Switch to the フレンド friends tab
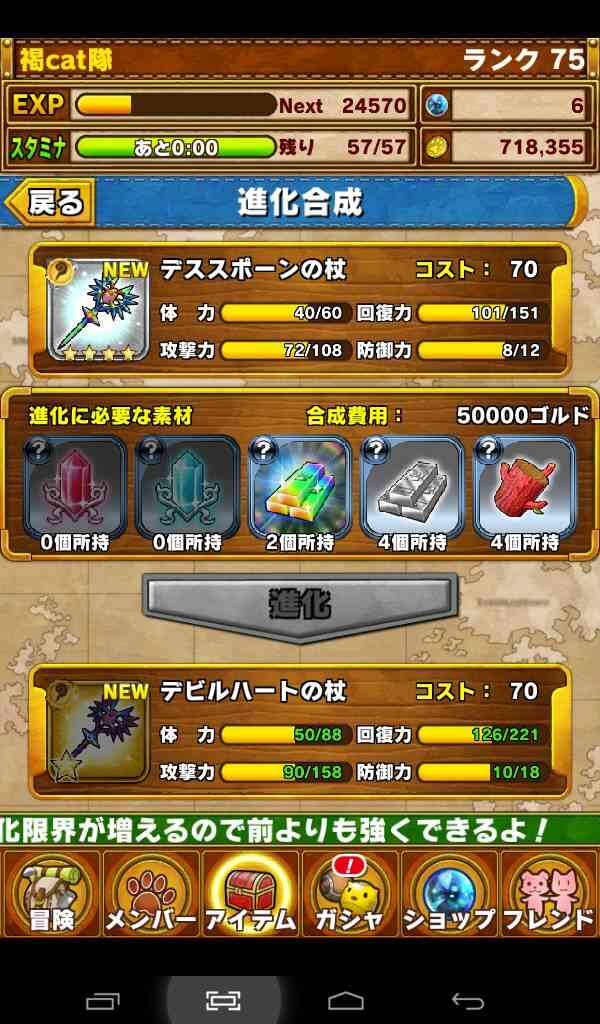This screenshot has width=600, height=1024. [x=549, y=893]
